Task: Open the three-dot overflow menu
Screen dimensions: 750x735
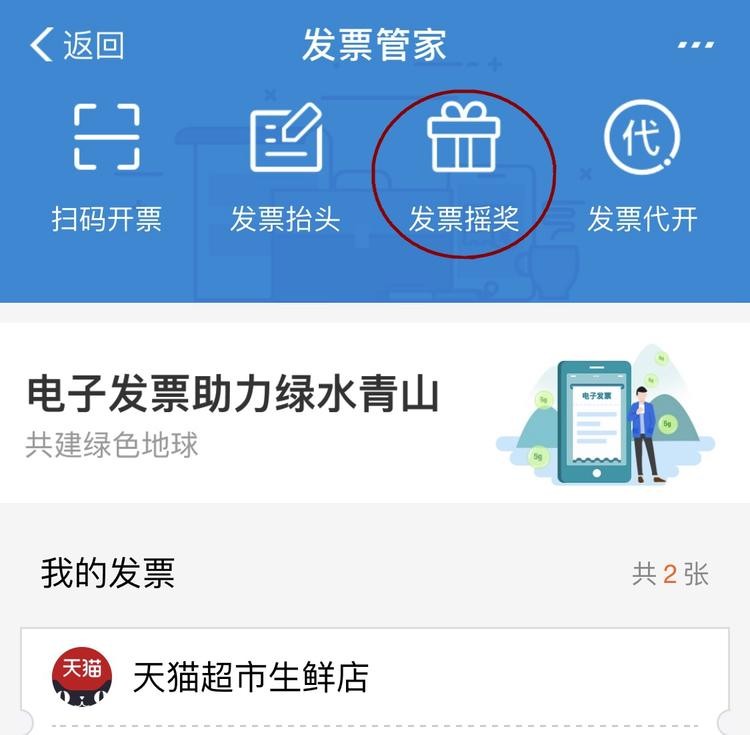Action: click(696, 45)
